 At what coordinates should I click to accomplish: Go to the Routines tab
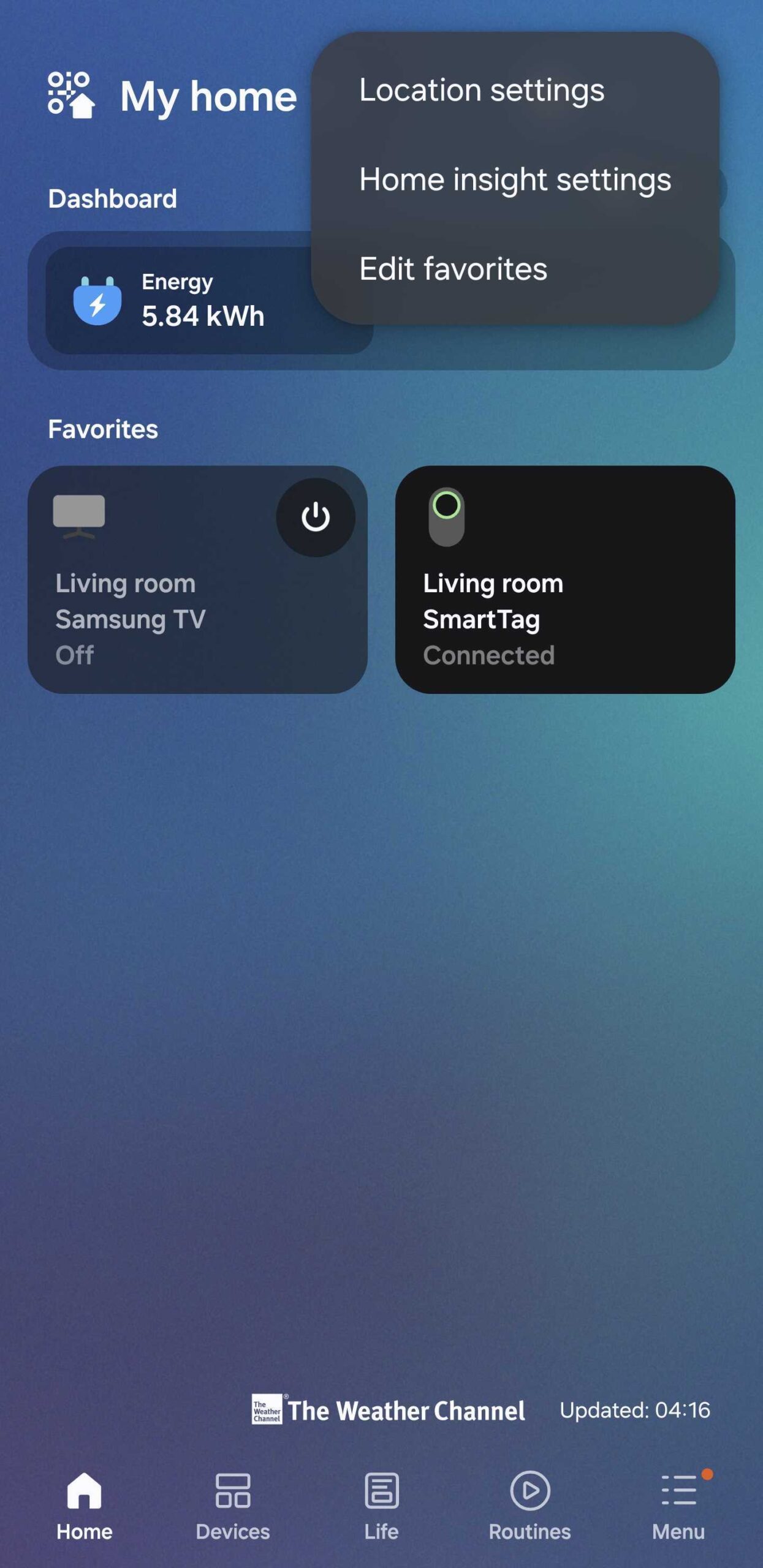pyautogui.click(x=530, y=1506)
